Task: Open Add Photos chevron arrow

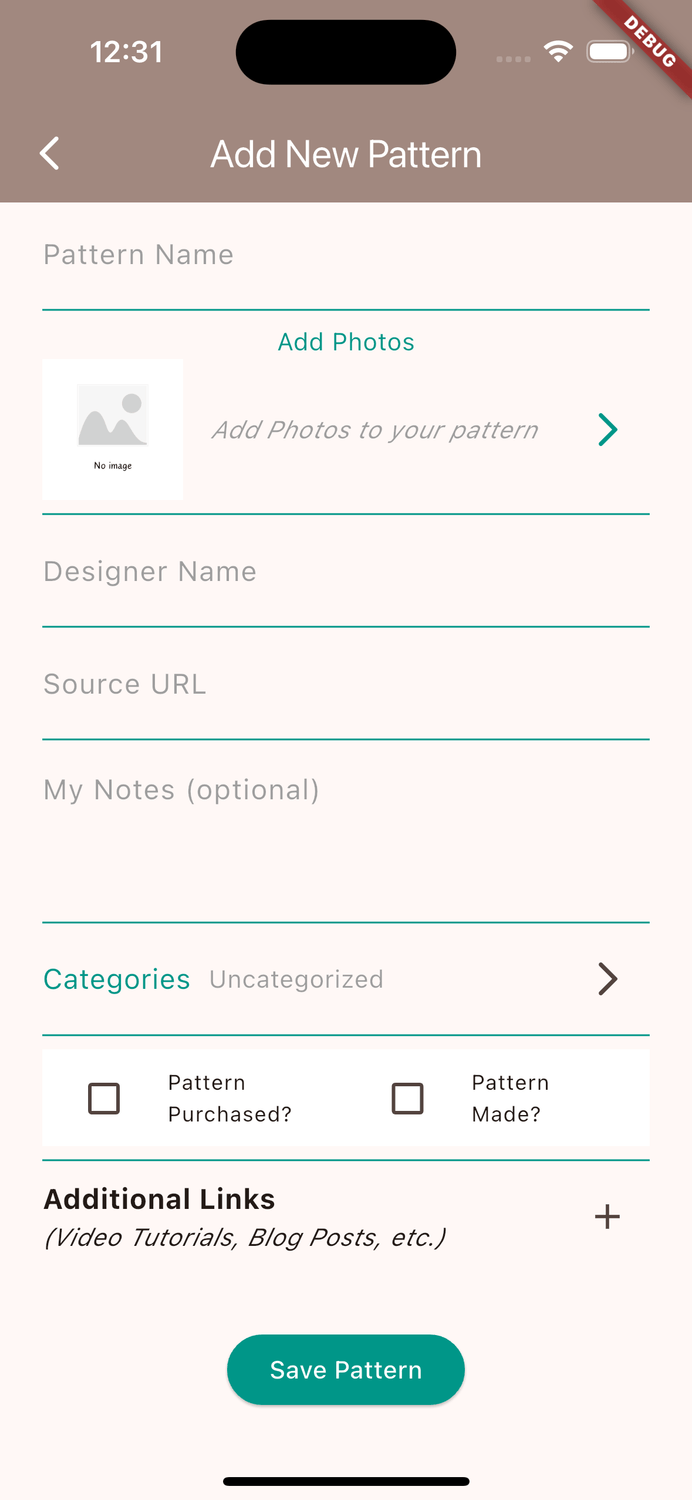Action: [607, 430]
